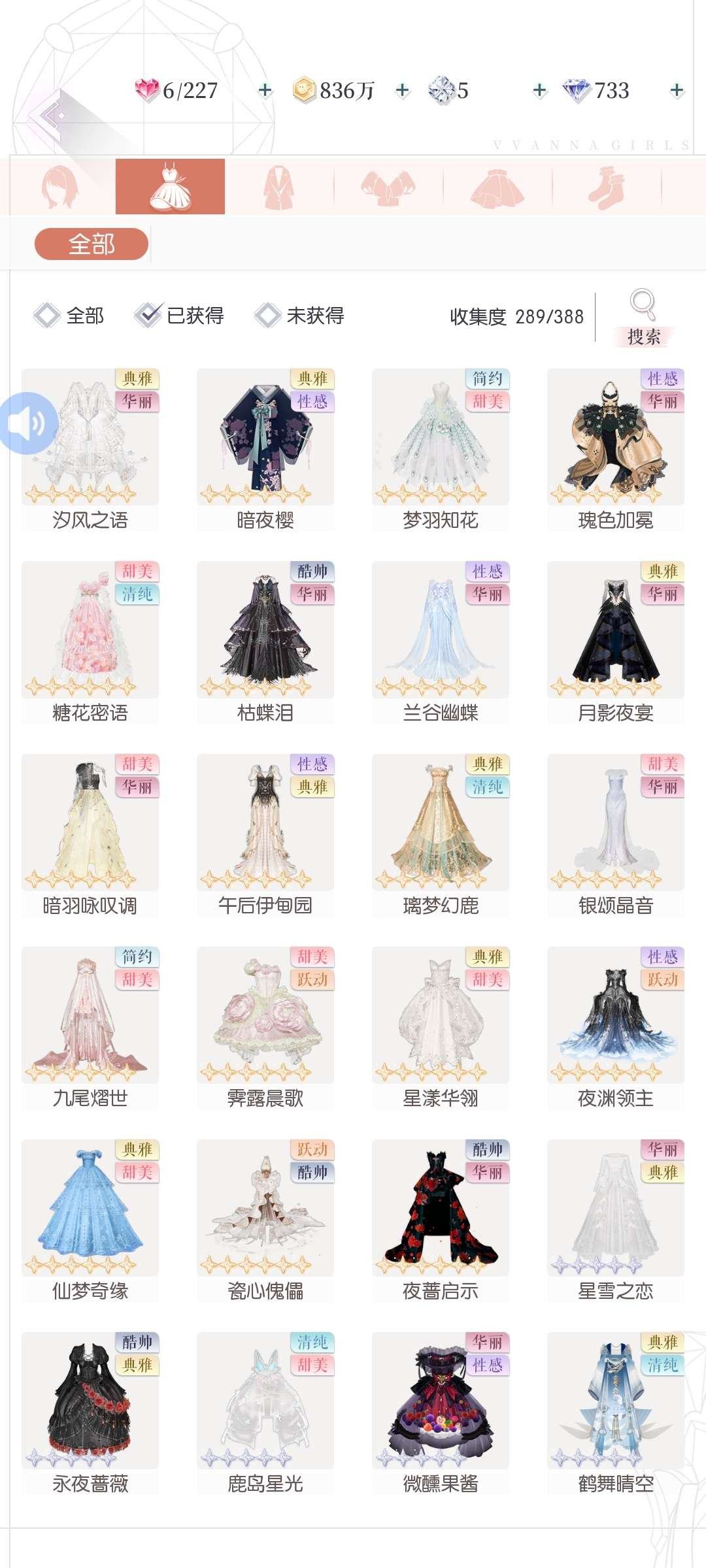Switch to the currently highlighted dress category tab
706x1568 pixels.
[171, 185]
